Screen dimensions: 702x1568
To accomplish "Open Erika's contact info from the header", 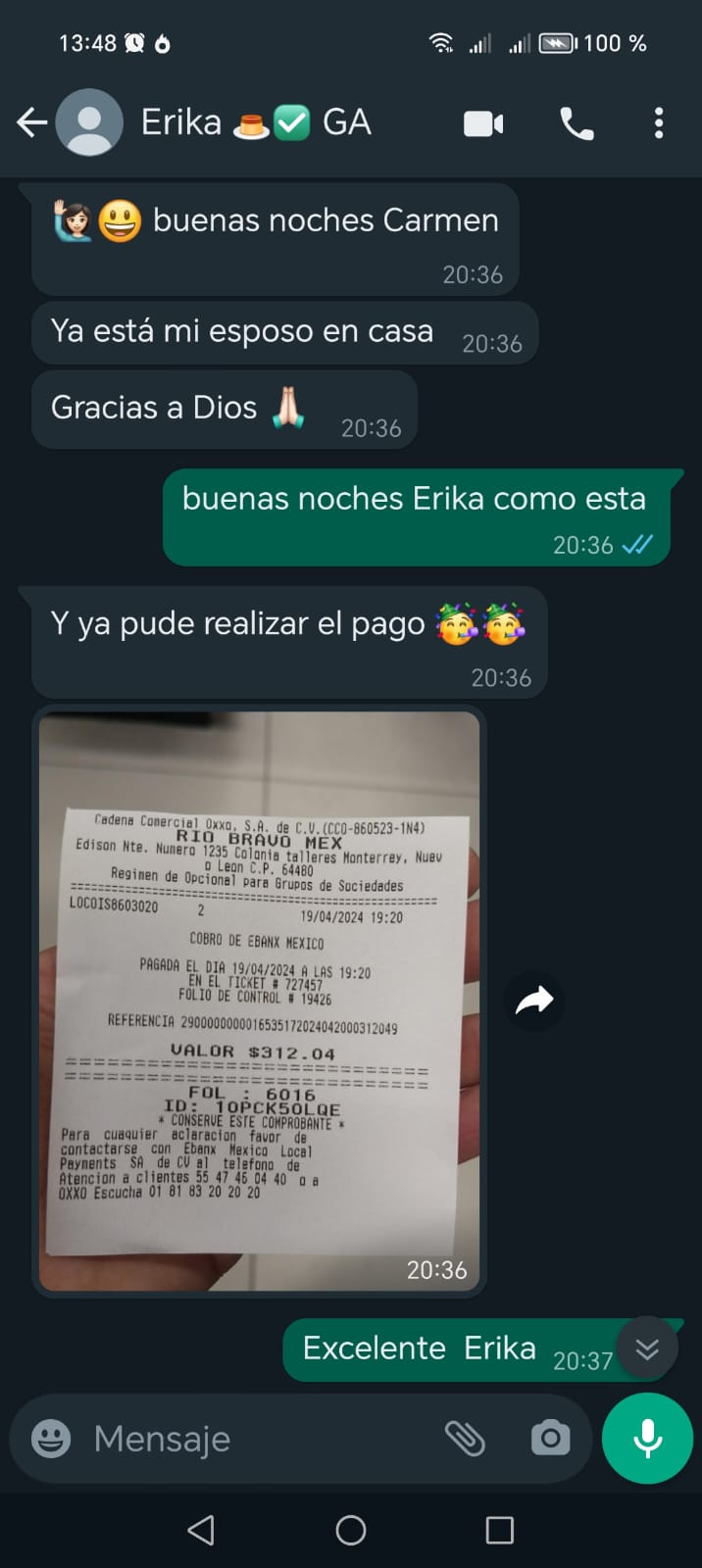I will 255,122.
